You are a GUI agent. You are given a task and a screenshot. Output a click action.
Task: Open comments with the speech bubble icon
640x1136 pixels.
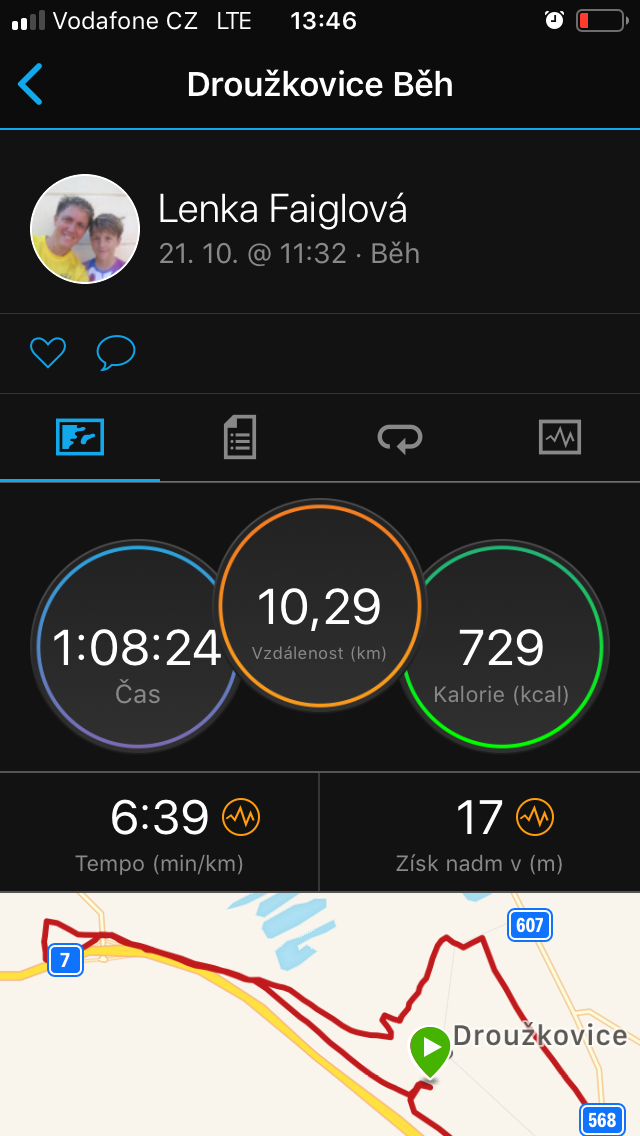point(116,353)
